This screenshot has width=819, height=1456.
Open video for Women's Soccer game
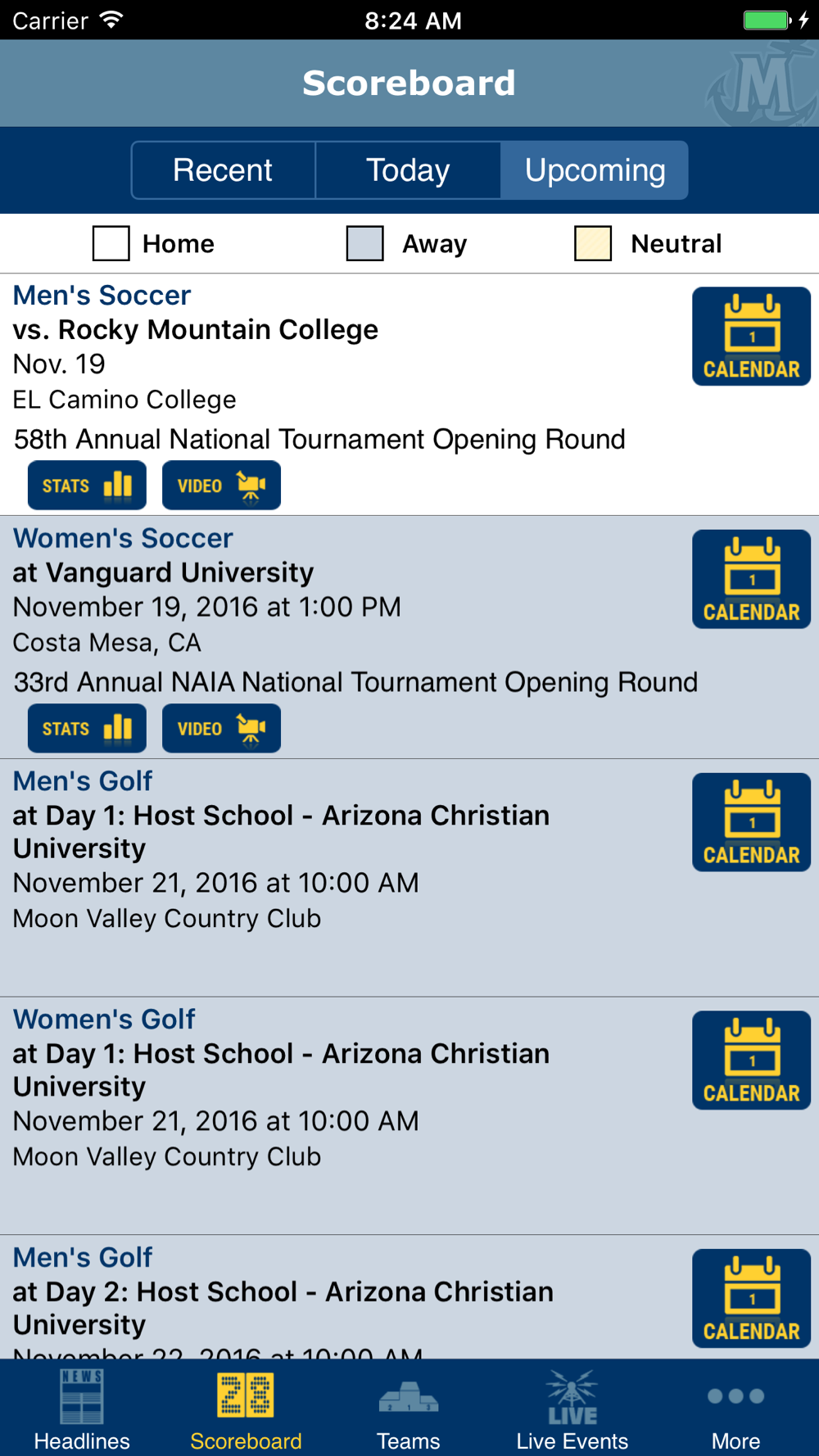[x=221, y=728]
